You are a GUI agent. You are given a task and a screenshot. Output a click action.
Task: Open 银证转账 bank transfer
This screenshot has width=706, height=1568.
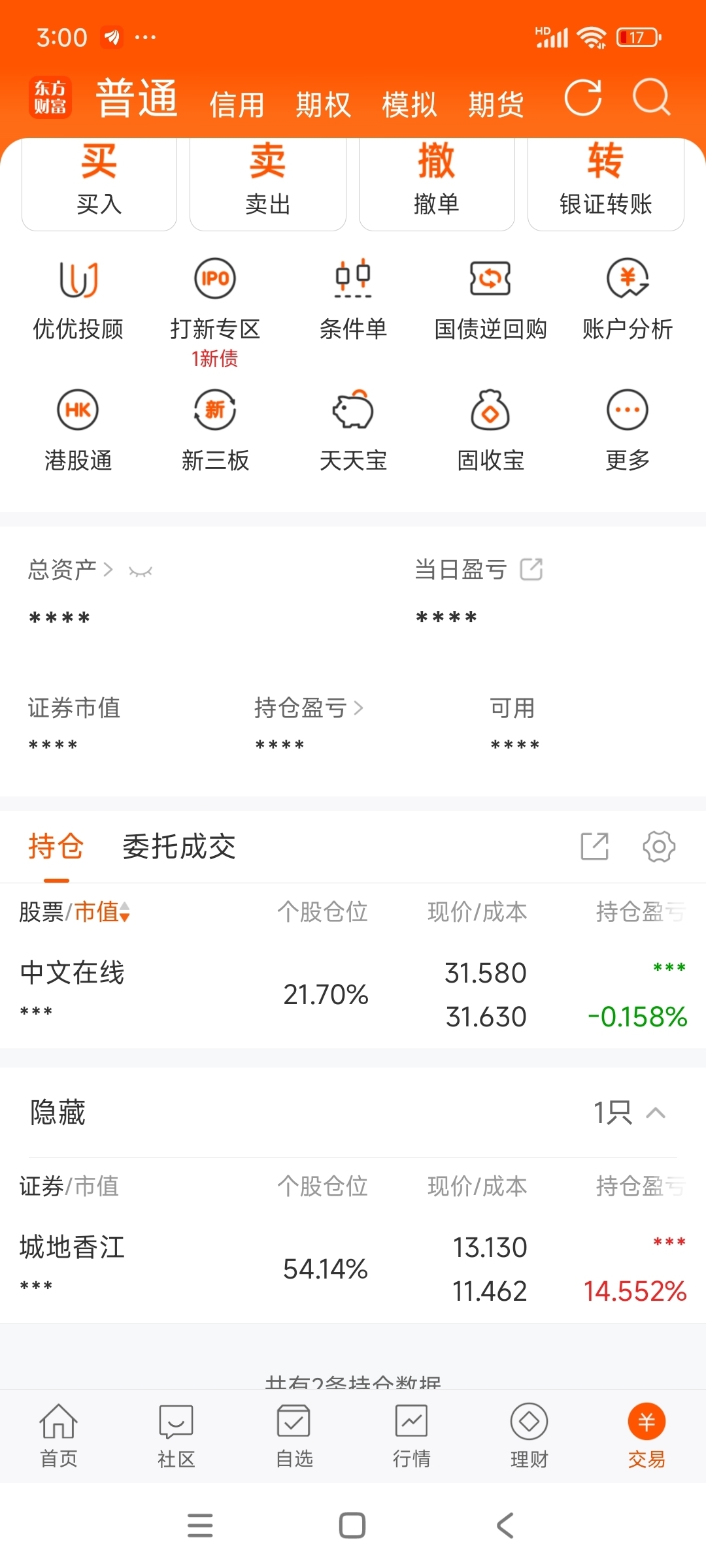click(605, 184)
